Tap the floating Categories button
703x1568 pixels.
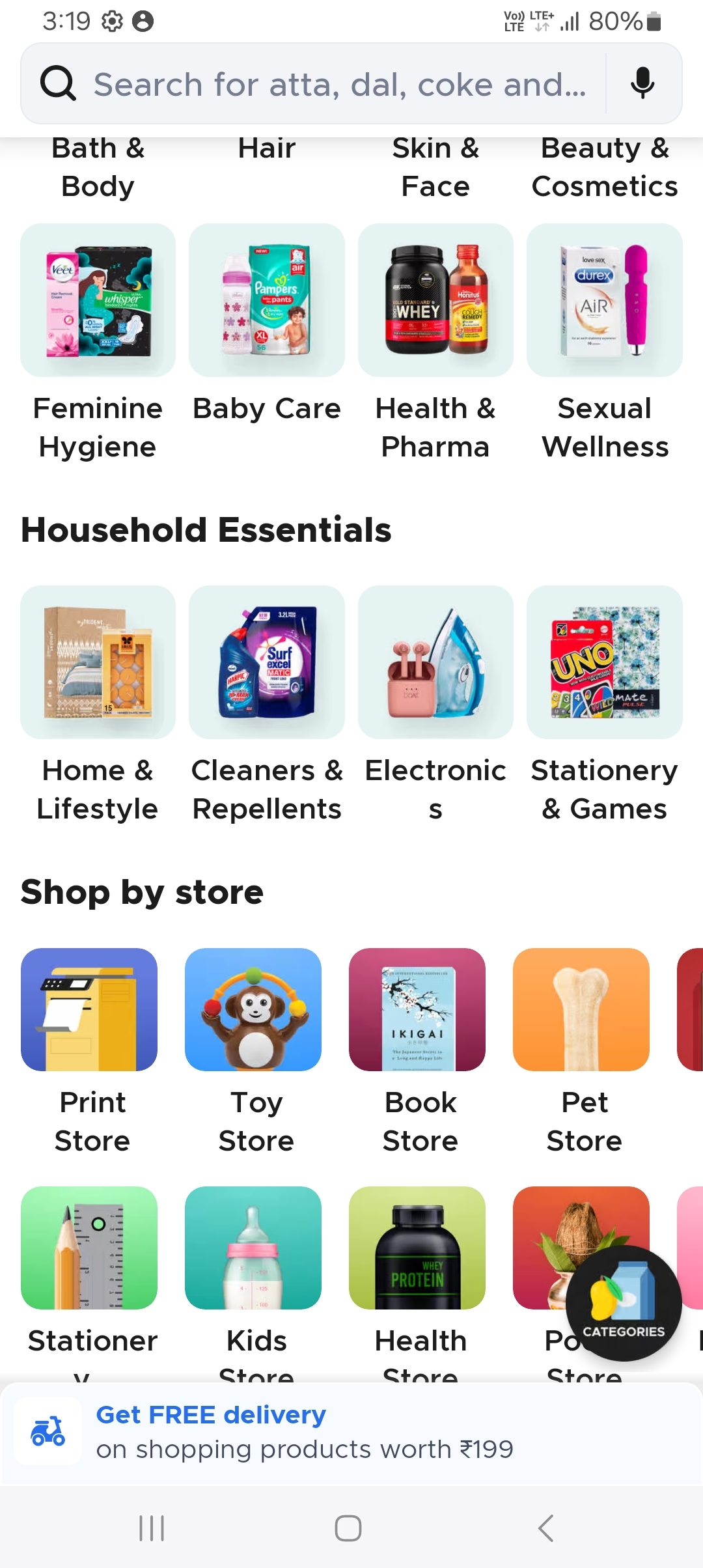click(x=624, y=1303)
